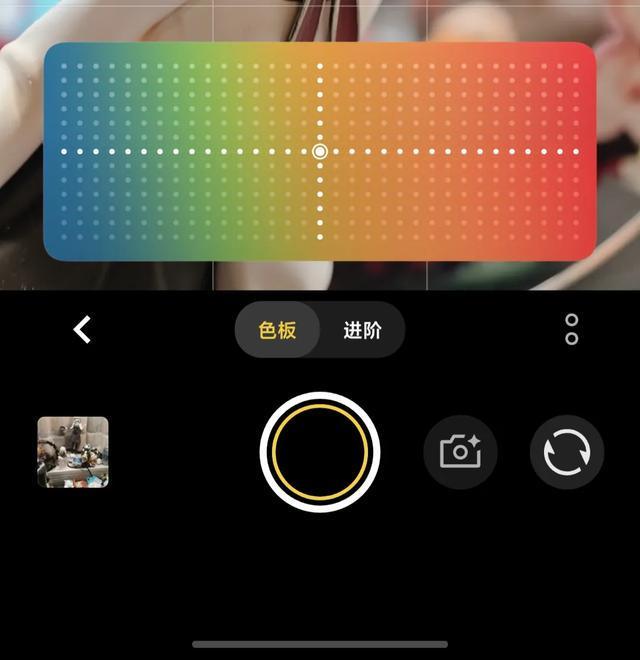Switch to the 进阶 tab
The width and height of the screenshot is (640, 660).
[362, 330]
